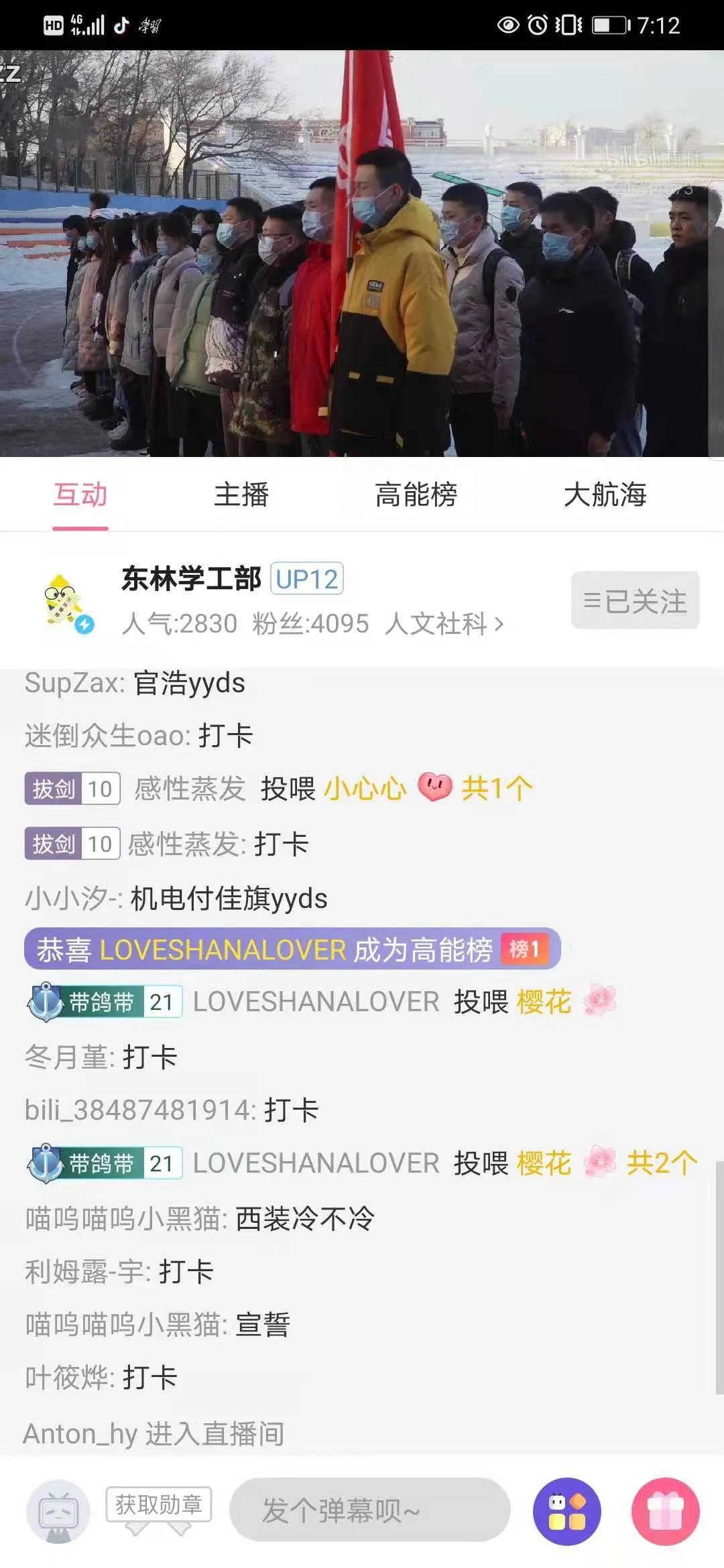The width and height of the screenshot is (724, 1568).
Task: Switch to the 主播 tab
Action: 241,495
